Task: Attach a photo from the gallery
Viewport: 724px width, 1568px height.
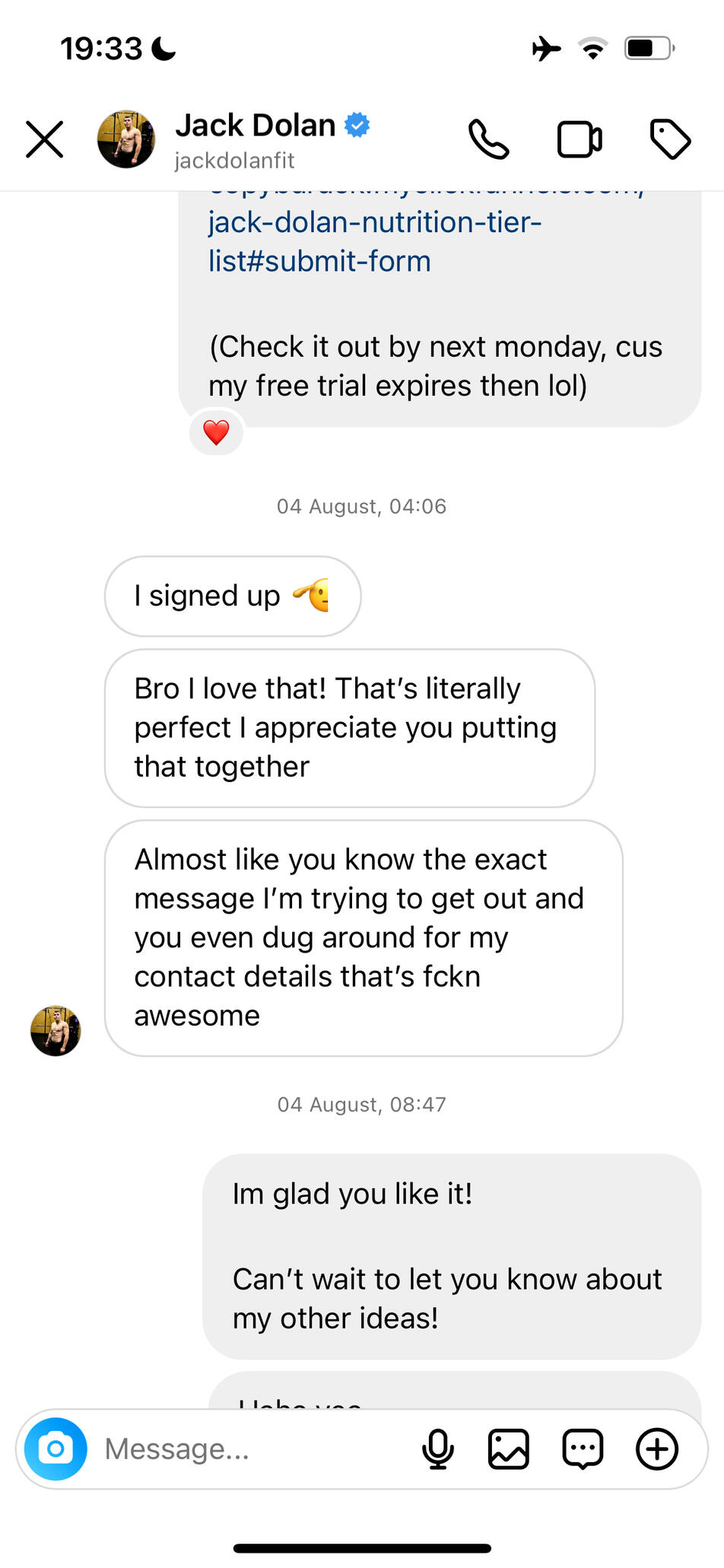Action: pos(508,1449)
